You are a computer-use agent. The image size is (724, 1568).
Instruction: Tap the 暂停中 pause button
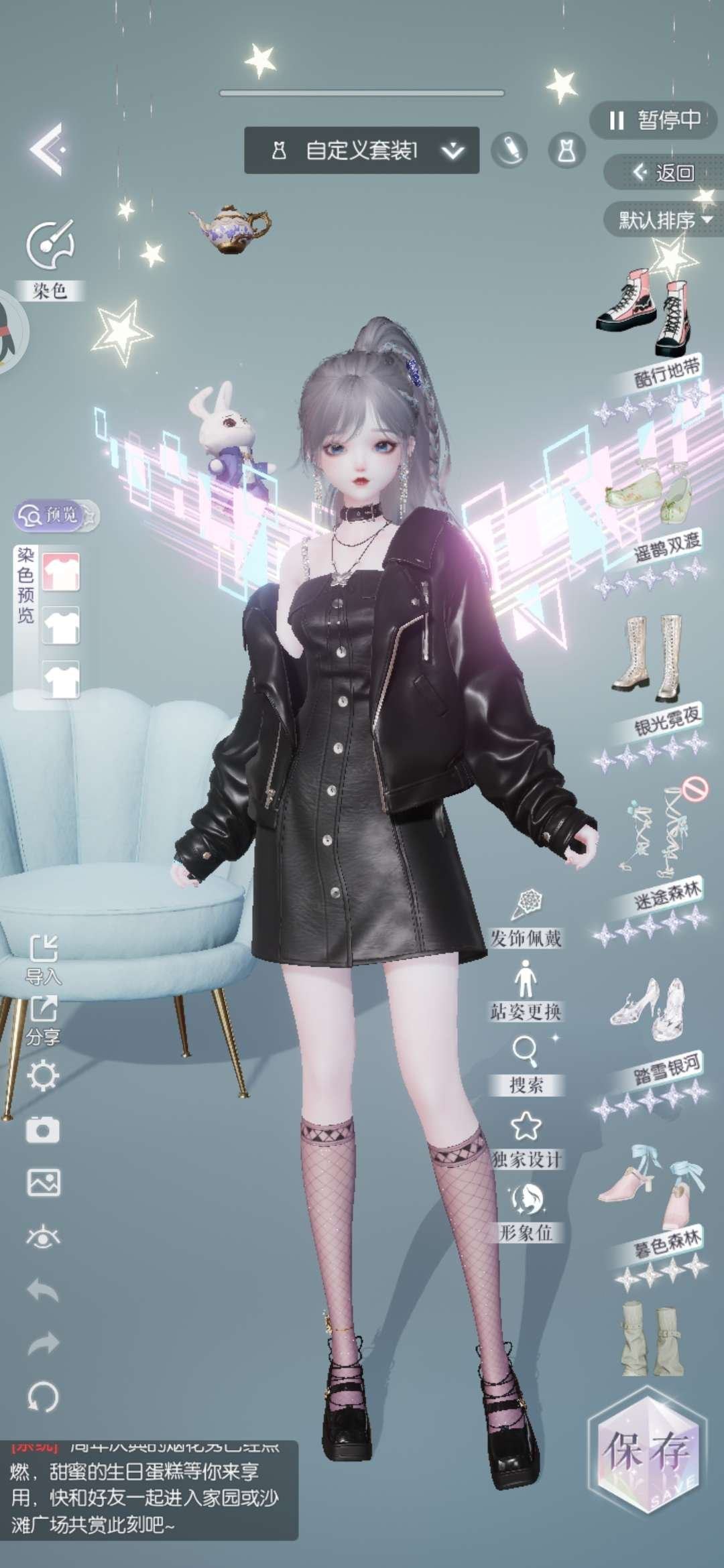click(654, 121)
